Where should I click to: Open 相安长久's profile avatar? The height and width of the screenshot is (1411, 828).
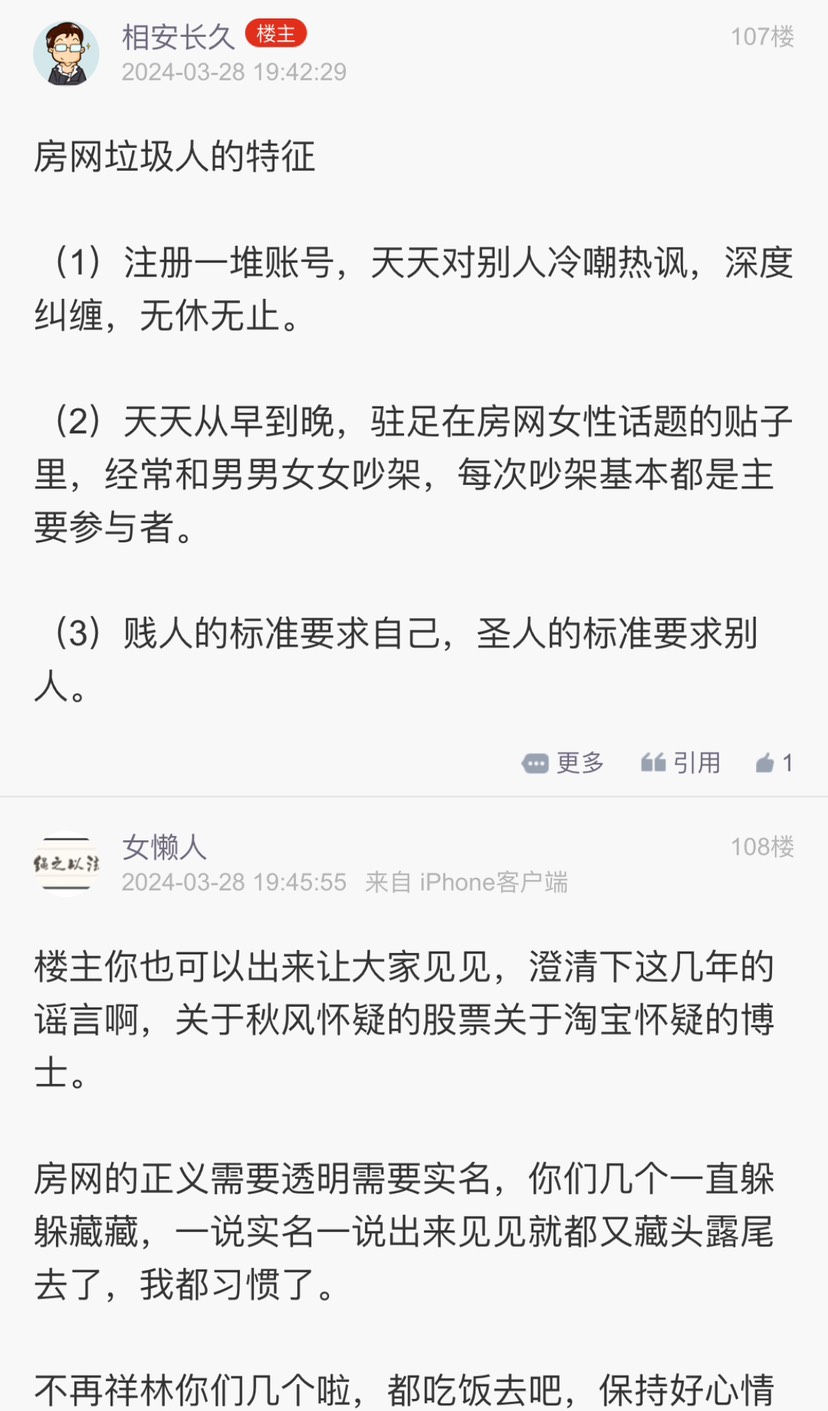(66, 53)
